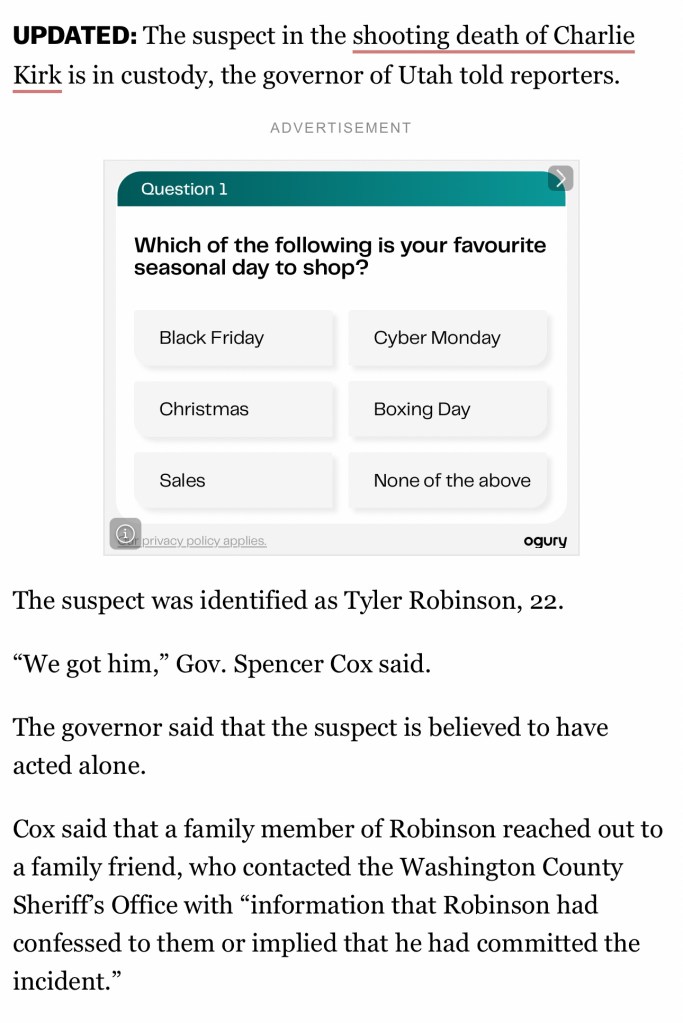Screen dimensions: 683x1023
Task: Open the "shooting death of Charlie Kirk" link
Action: pos(493,38)
